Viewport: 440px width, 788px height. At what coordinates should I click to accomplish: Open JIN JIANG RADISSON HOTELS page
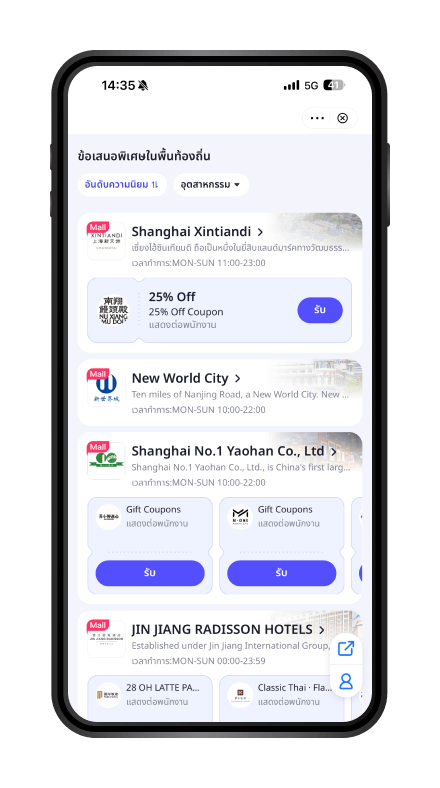pos(229,629)
